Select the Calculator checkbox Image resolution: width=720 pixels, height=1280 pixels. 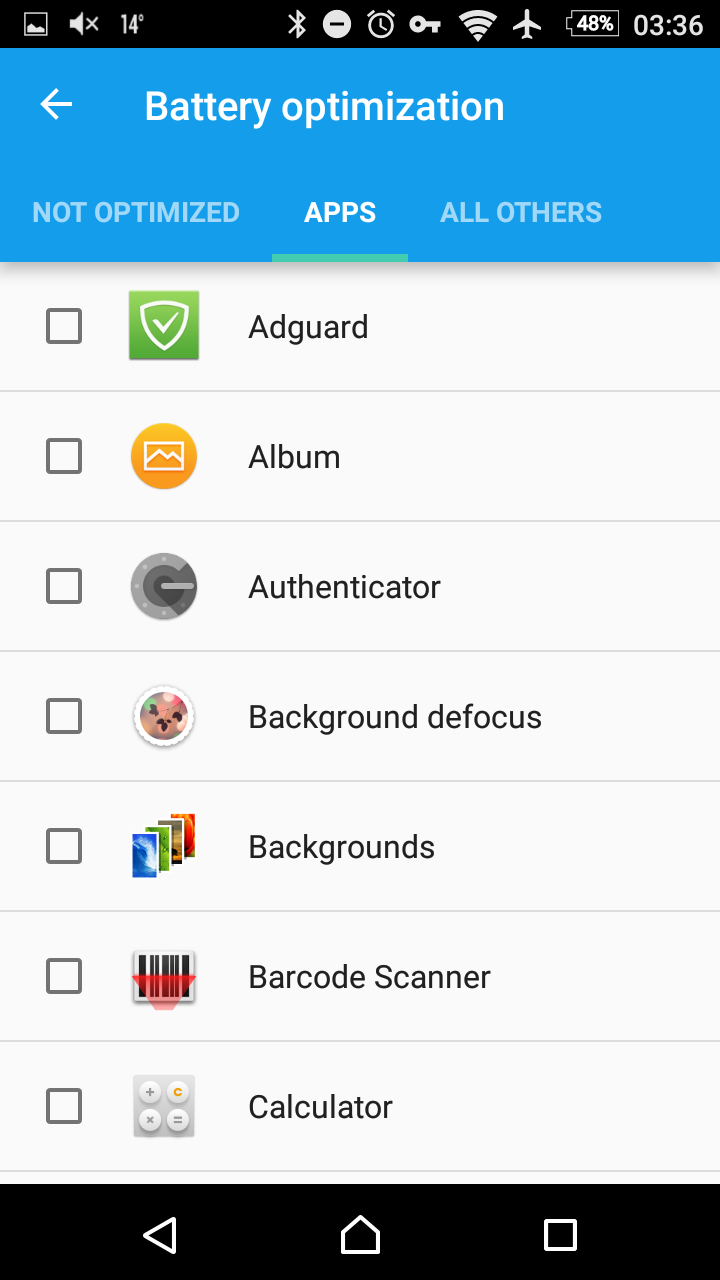(x=64, y=1106)
